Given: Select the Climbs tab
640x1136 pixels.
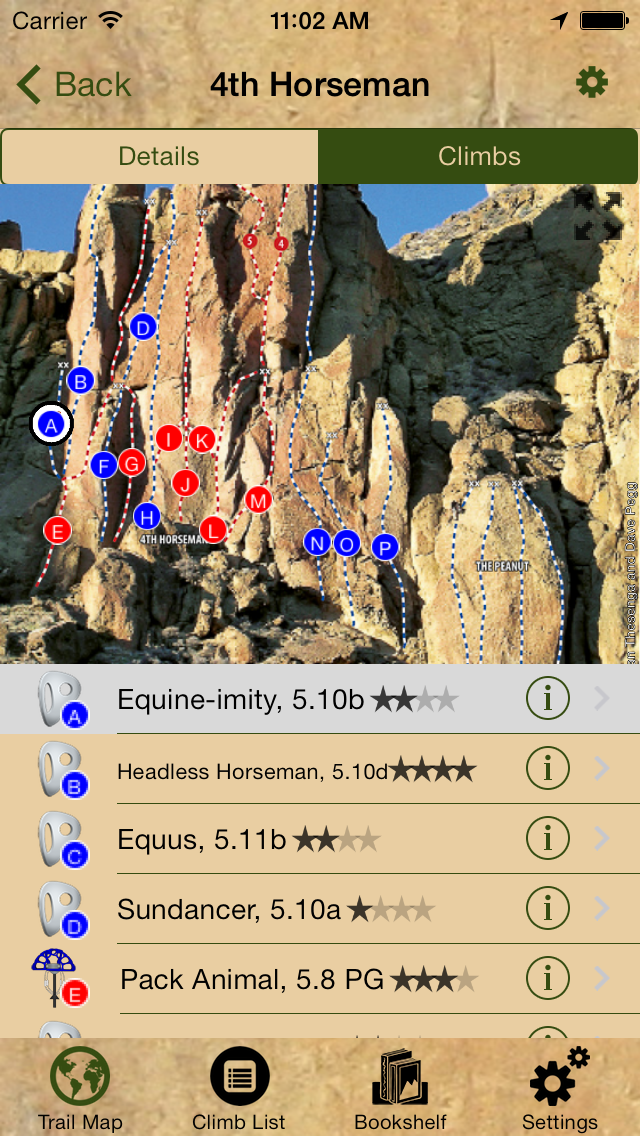Looking at the screenshot, I should point(479,156).
